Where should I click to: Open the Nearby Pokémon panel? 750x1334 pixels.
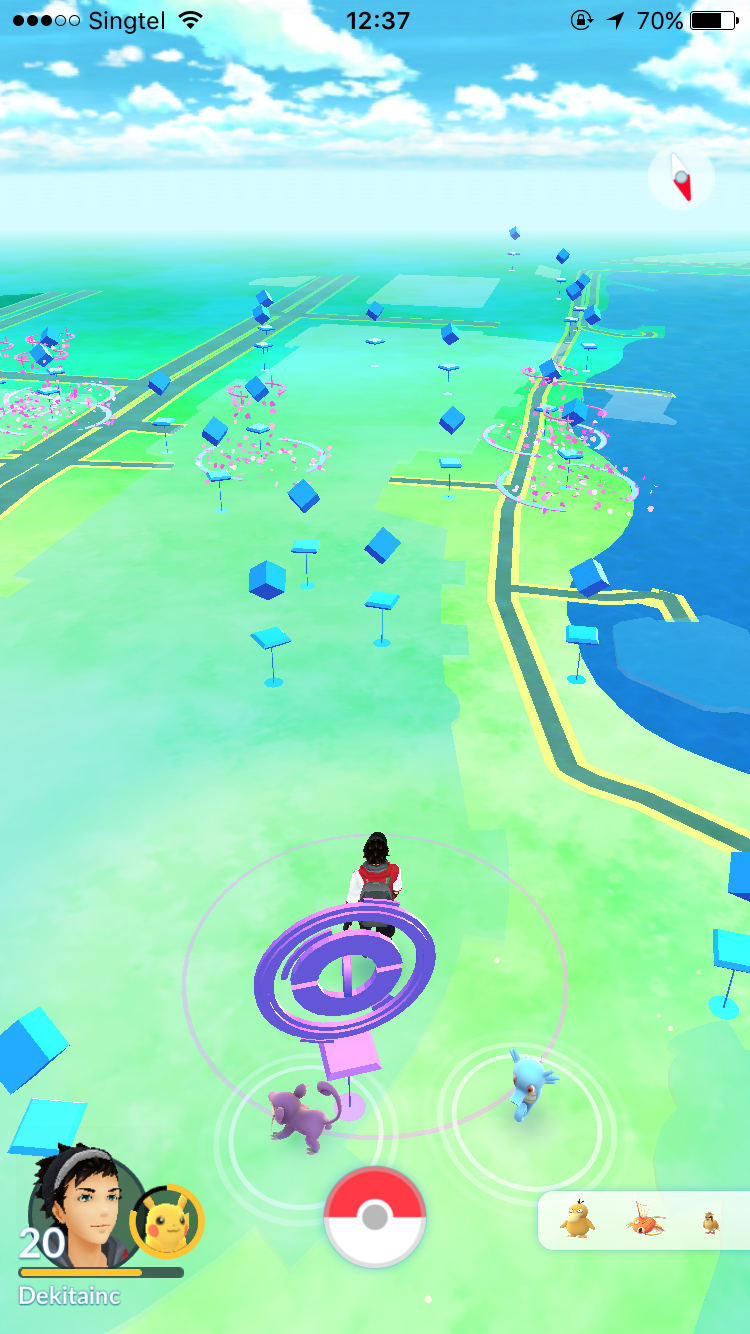(644, 1220)
